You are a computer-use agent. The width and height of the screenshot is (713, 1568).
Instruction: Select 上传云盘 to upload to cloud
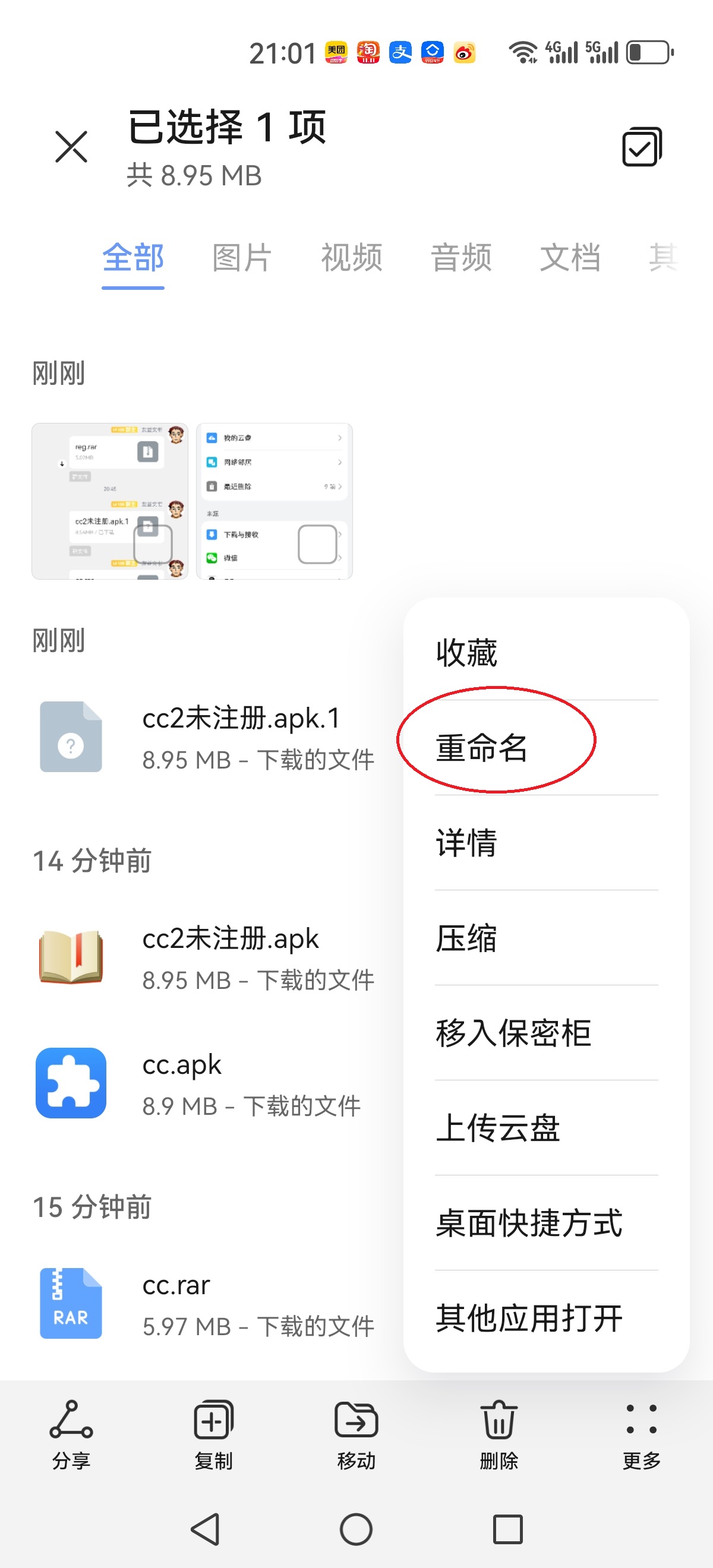[498, 1127]
